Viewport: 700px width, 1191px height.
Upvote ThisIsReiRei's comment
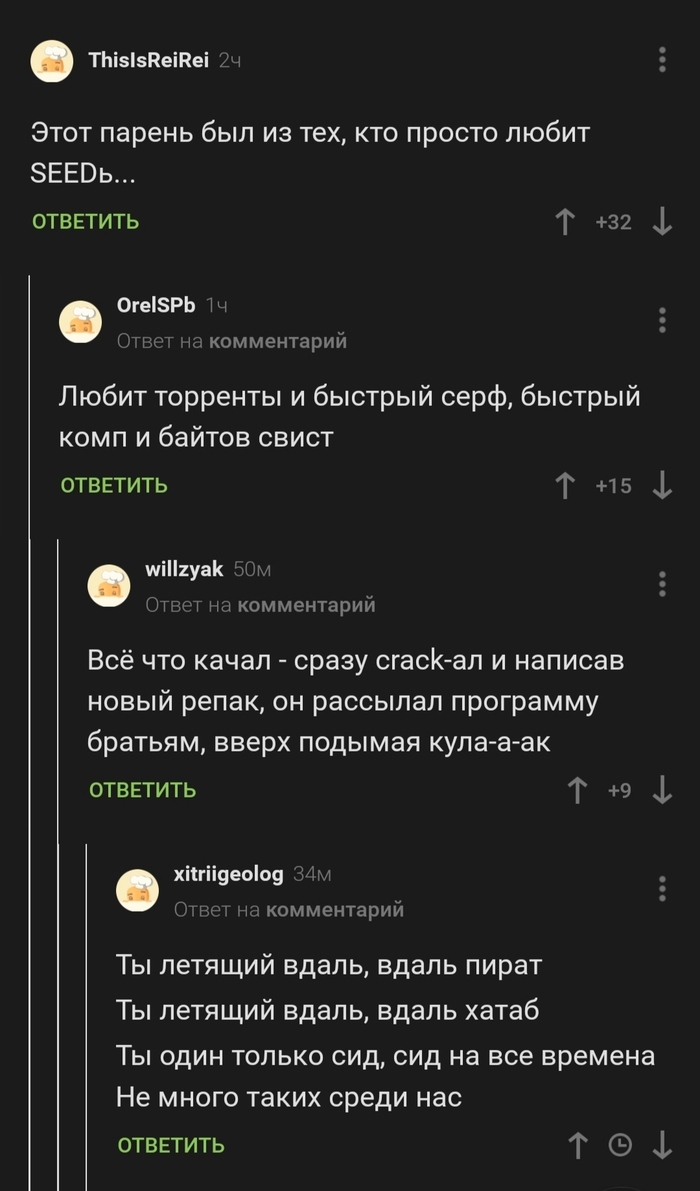[x=566, y=222]
